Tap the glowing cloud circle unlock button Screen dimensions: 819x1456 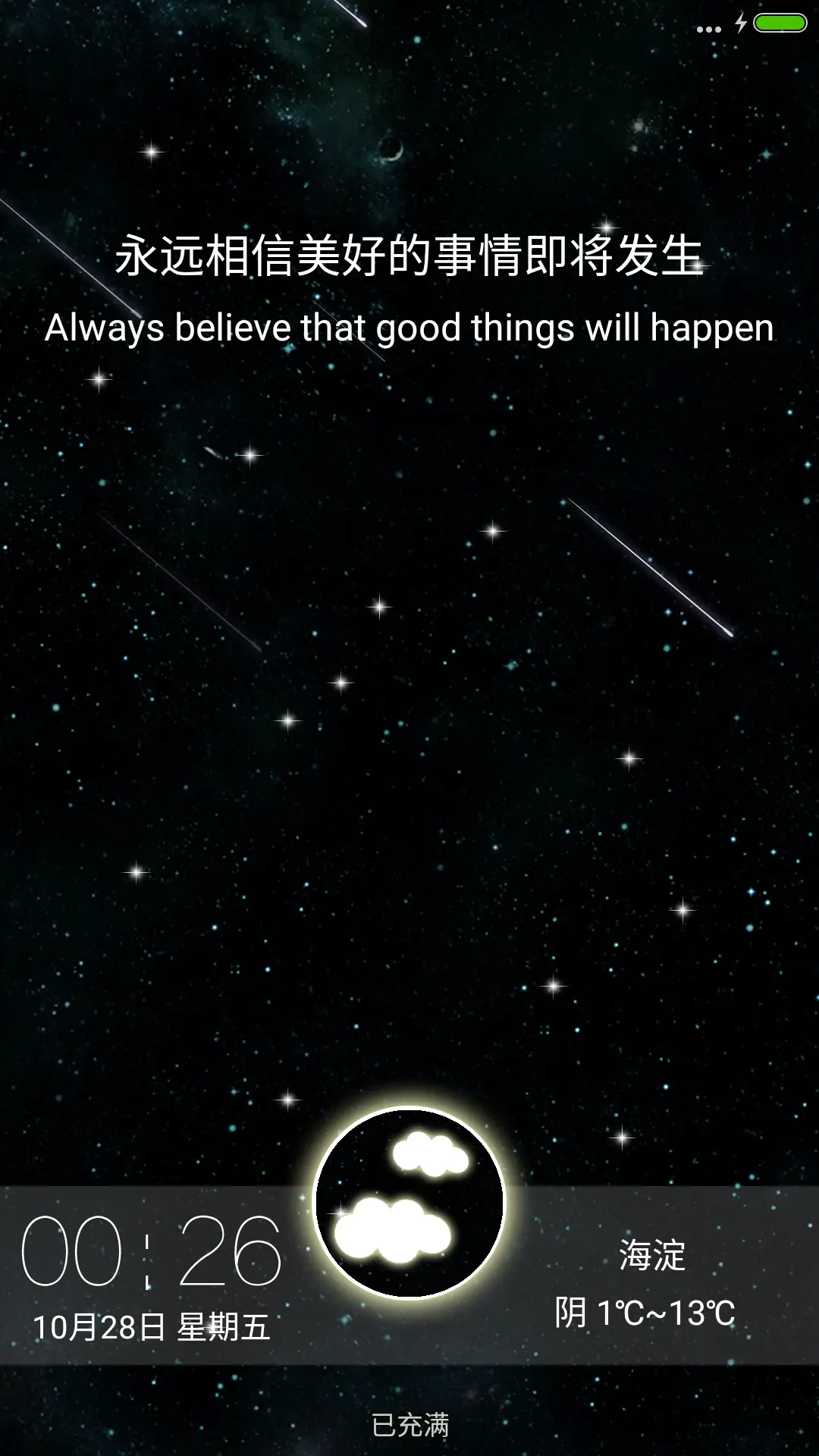409,1203
